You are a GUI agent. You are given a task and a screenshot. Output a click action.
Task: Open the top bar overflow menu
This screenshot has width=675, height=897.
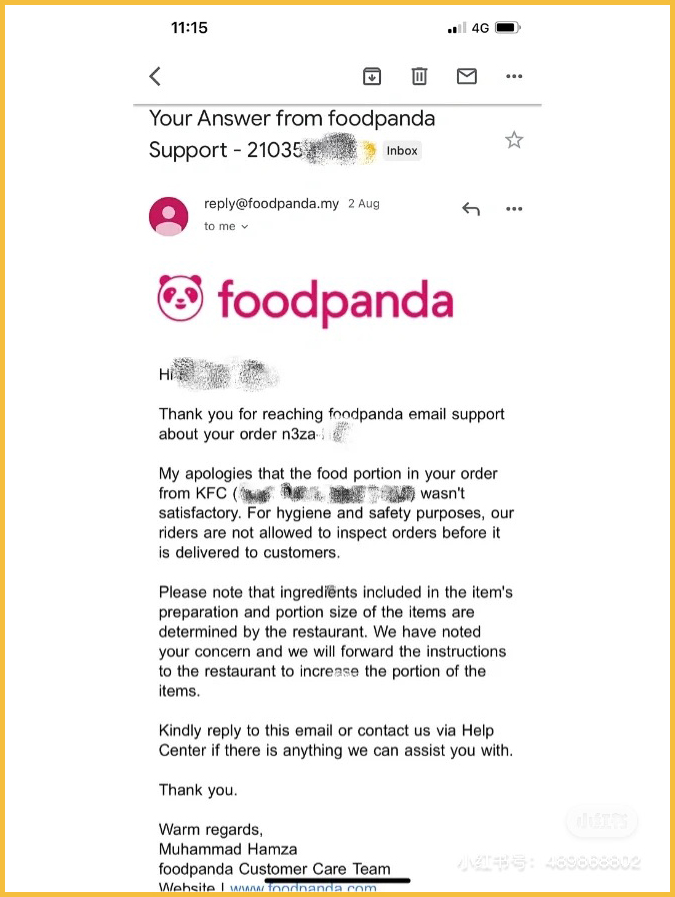514,76
